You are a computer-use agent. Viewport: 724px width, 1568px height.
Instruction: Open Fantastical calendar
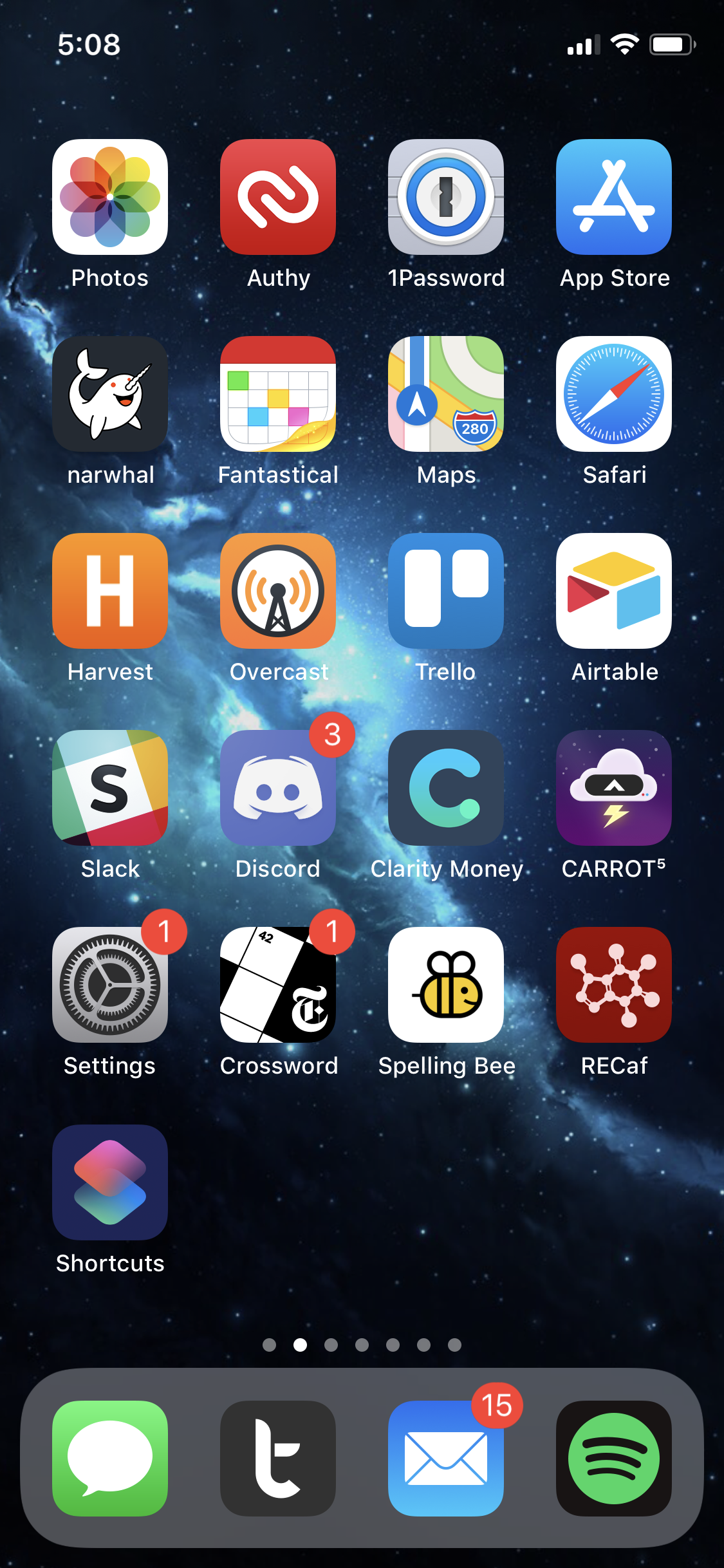point(278,394)
